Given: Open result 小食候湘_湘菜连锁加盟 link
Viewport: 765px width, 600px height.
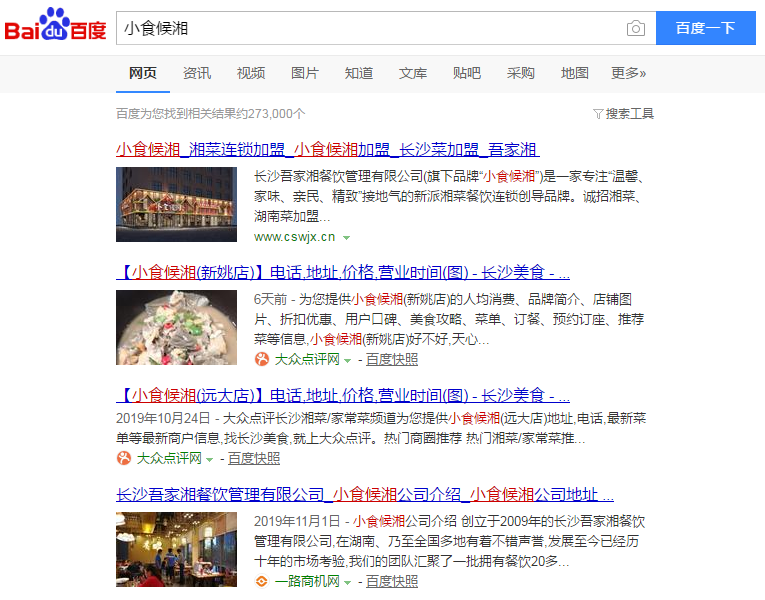Looking at the screenshot, I should pyautogui.click(x=327, y=150).
